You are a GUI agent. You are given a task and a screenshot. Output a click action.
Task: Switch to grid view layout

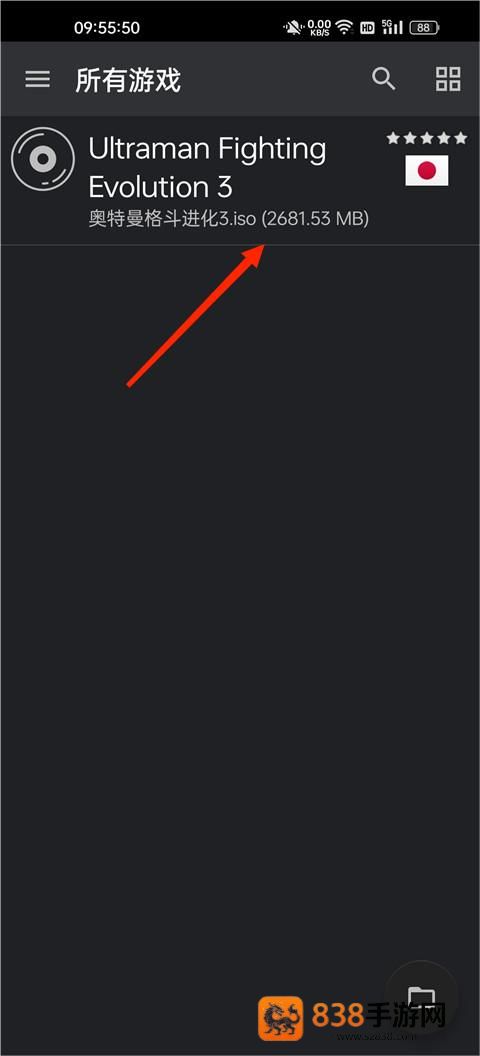(x=448, y=79)
